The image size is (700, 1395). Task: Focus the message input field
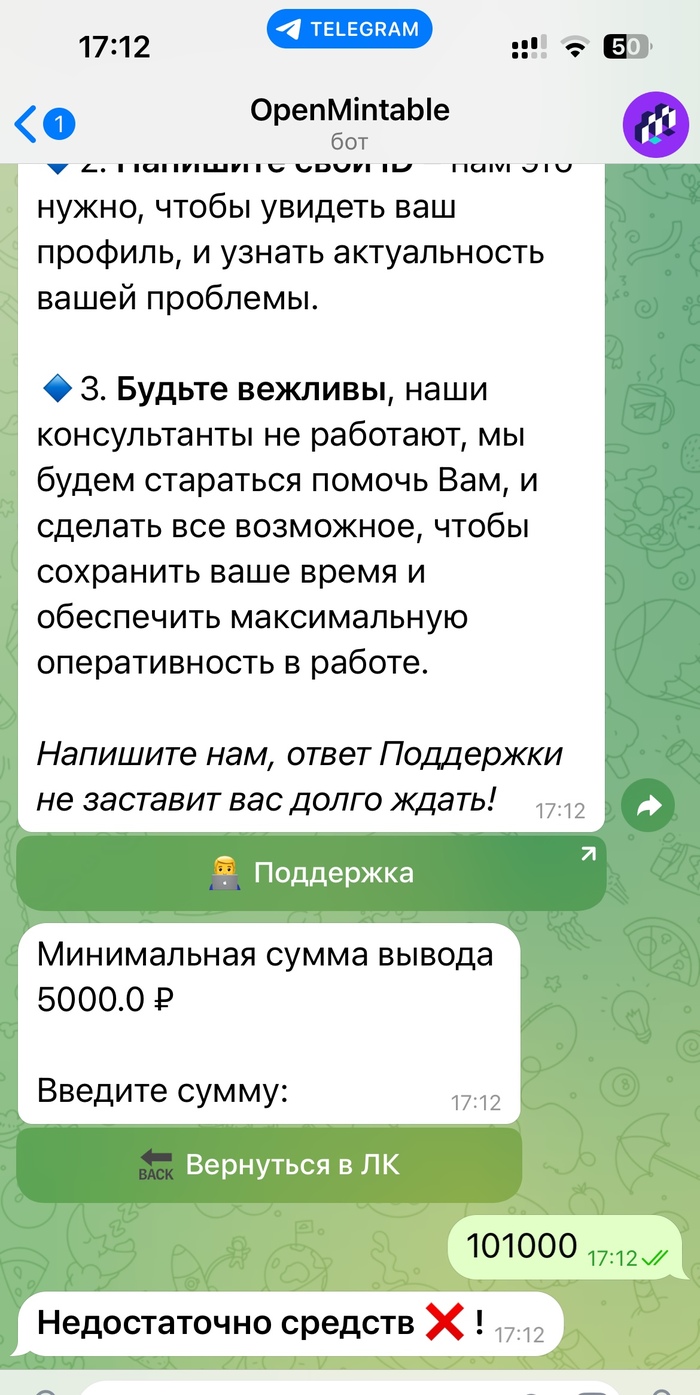(x=350, y=1388)
